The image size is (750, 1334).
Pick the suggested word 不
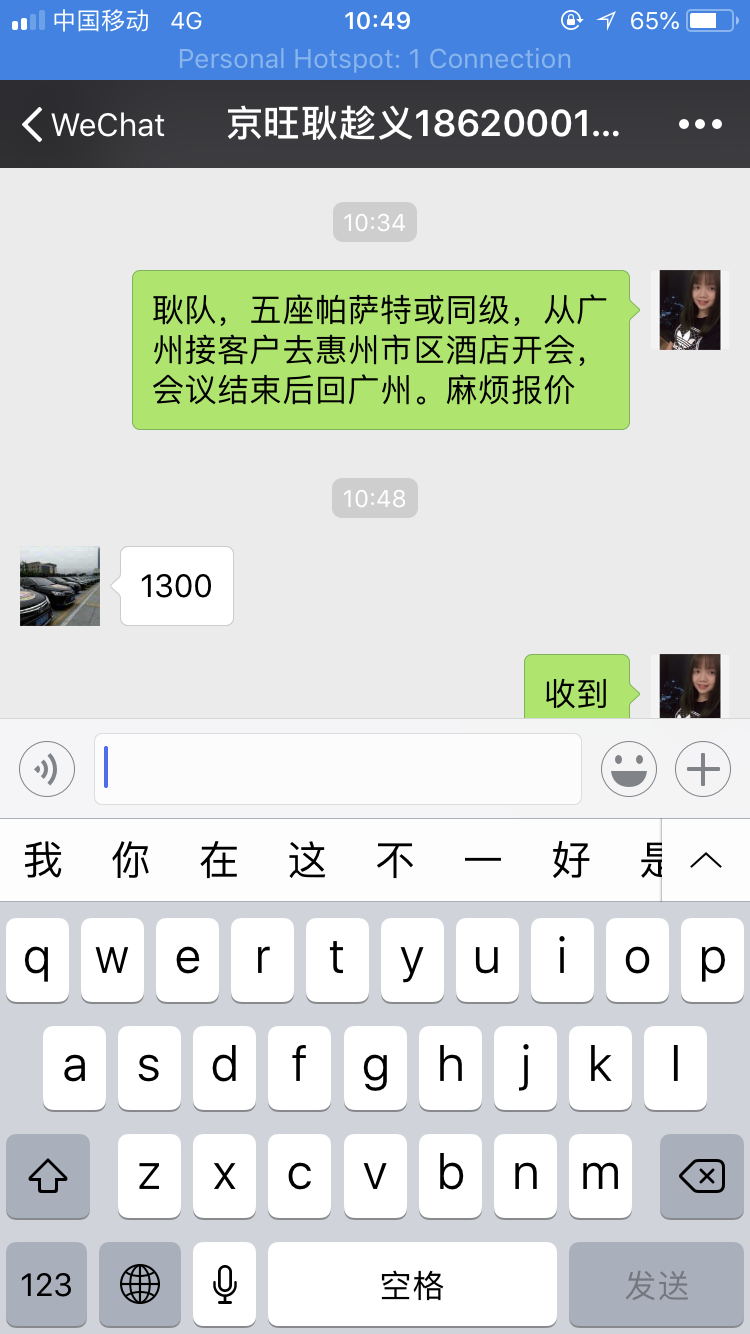[x=395, y=860]
